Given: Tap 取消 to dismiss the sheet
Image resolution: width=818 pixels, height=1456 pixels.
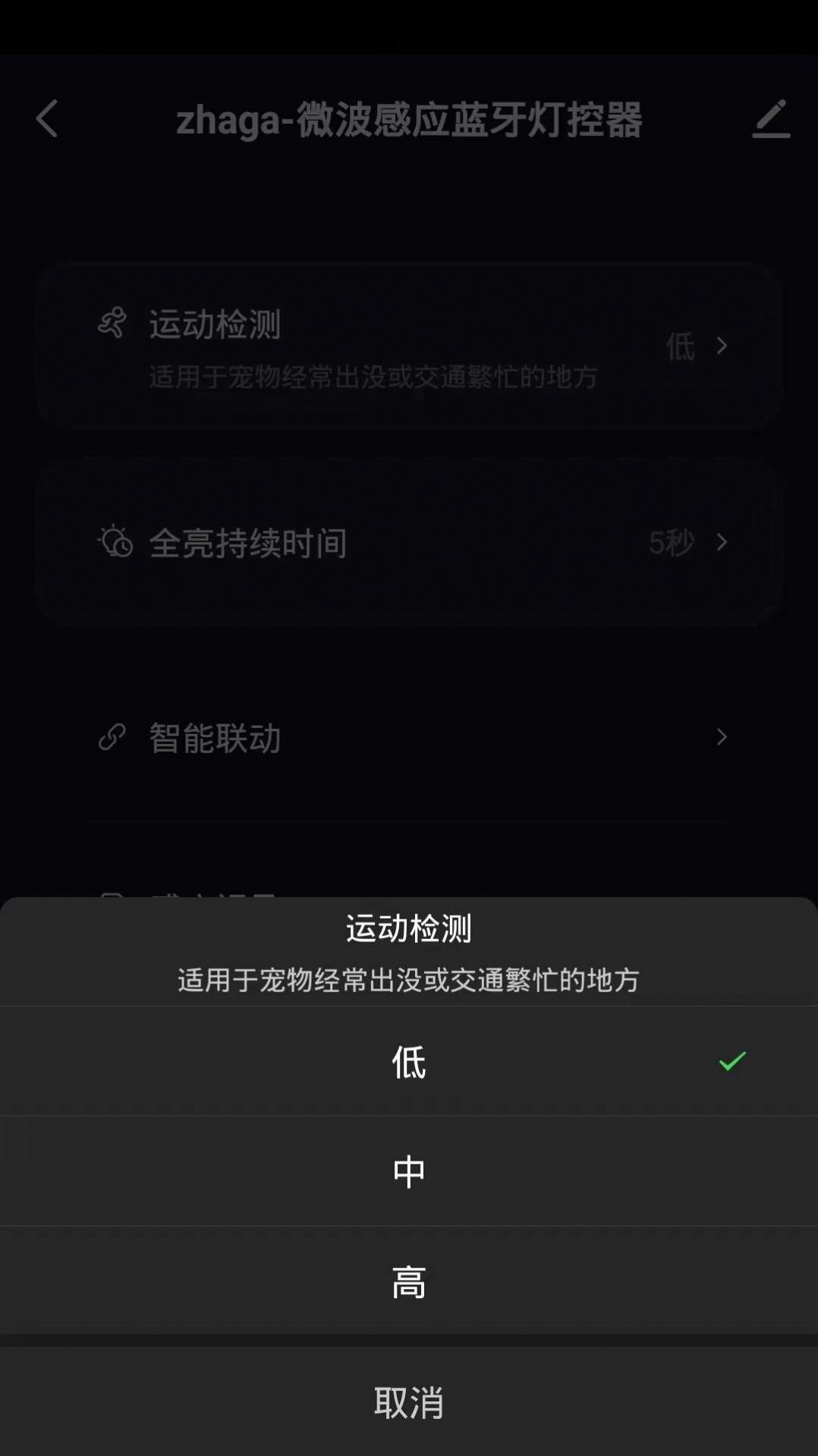Looking at the screenshot, I should coord(408,1401).
